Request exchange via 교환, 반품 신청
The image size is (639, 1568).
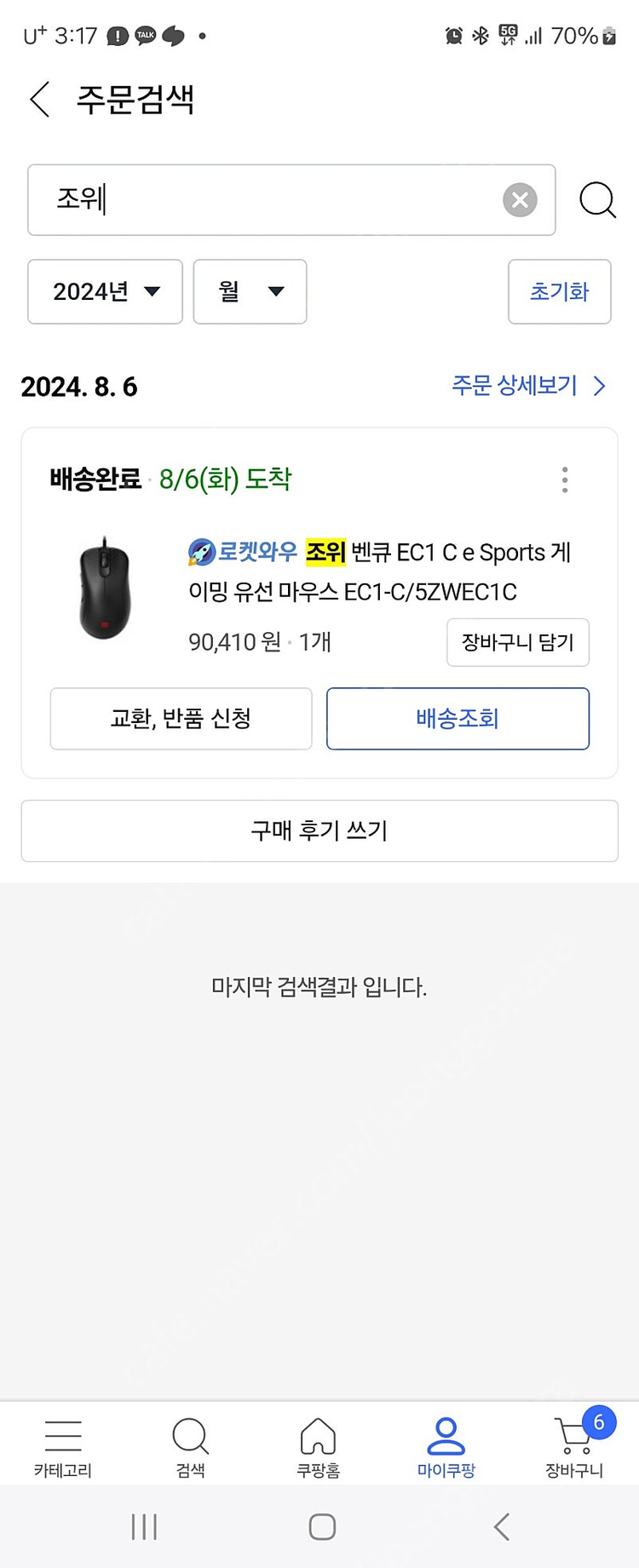click(181, 718)
